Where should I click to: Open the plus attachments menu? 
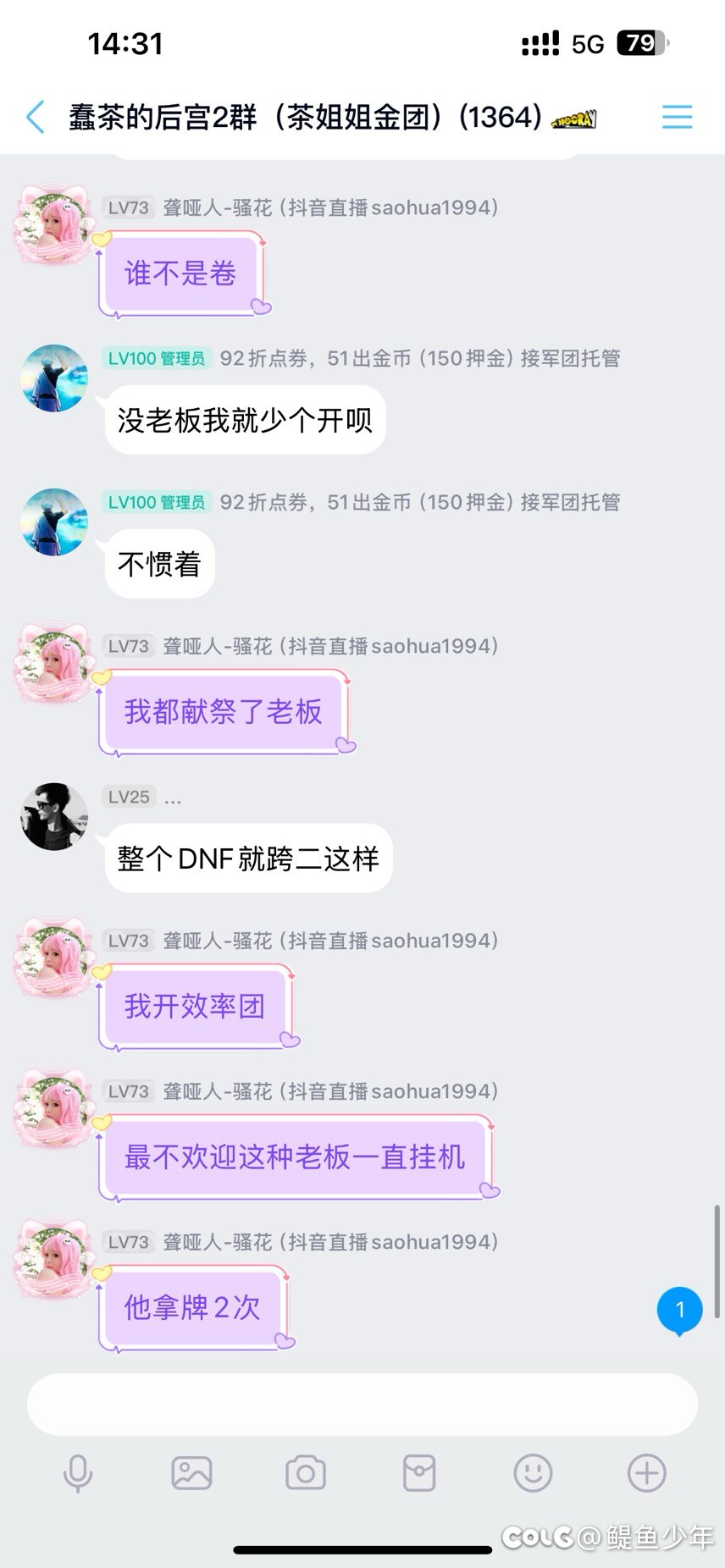[x=646, y=1473]
